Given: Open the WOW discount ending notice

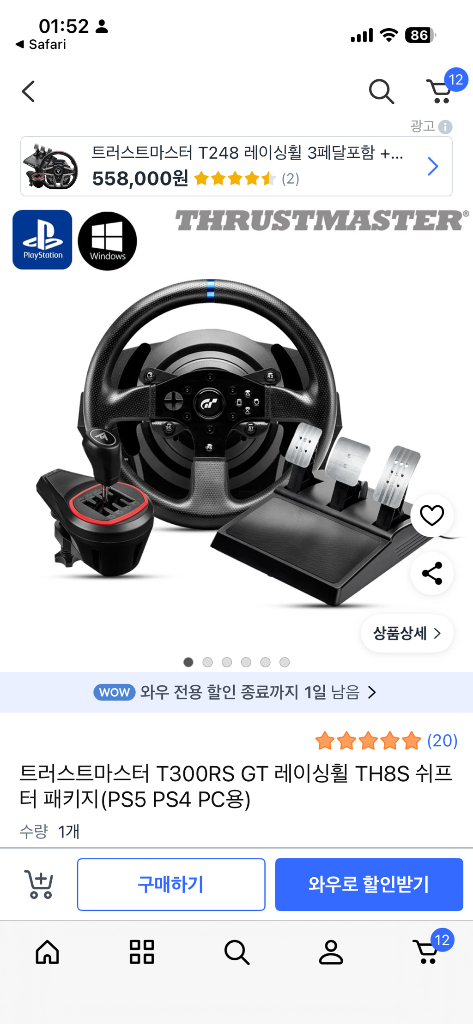Looking at the screenshot, I should coord(236,692).
